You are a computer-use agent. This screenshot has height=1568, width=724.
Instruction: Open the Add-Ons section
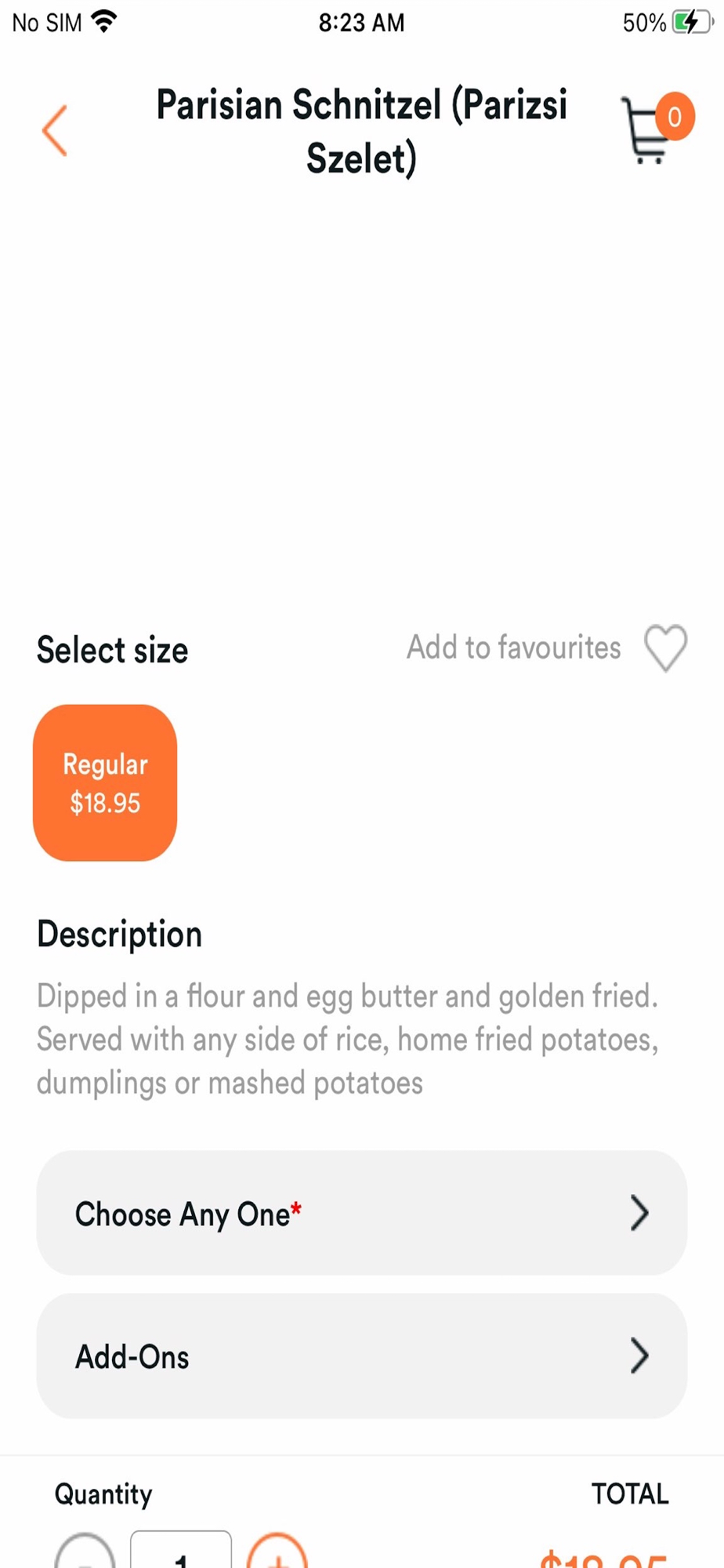362,1356
